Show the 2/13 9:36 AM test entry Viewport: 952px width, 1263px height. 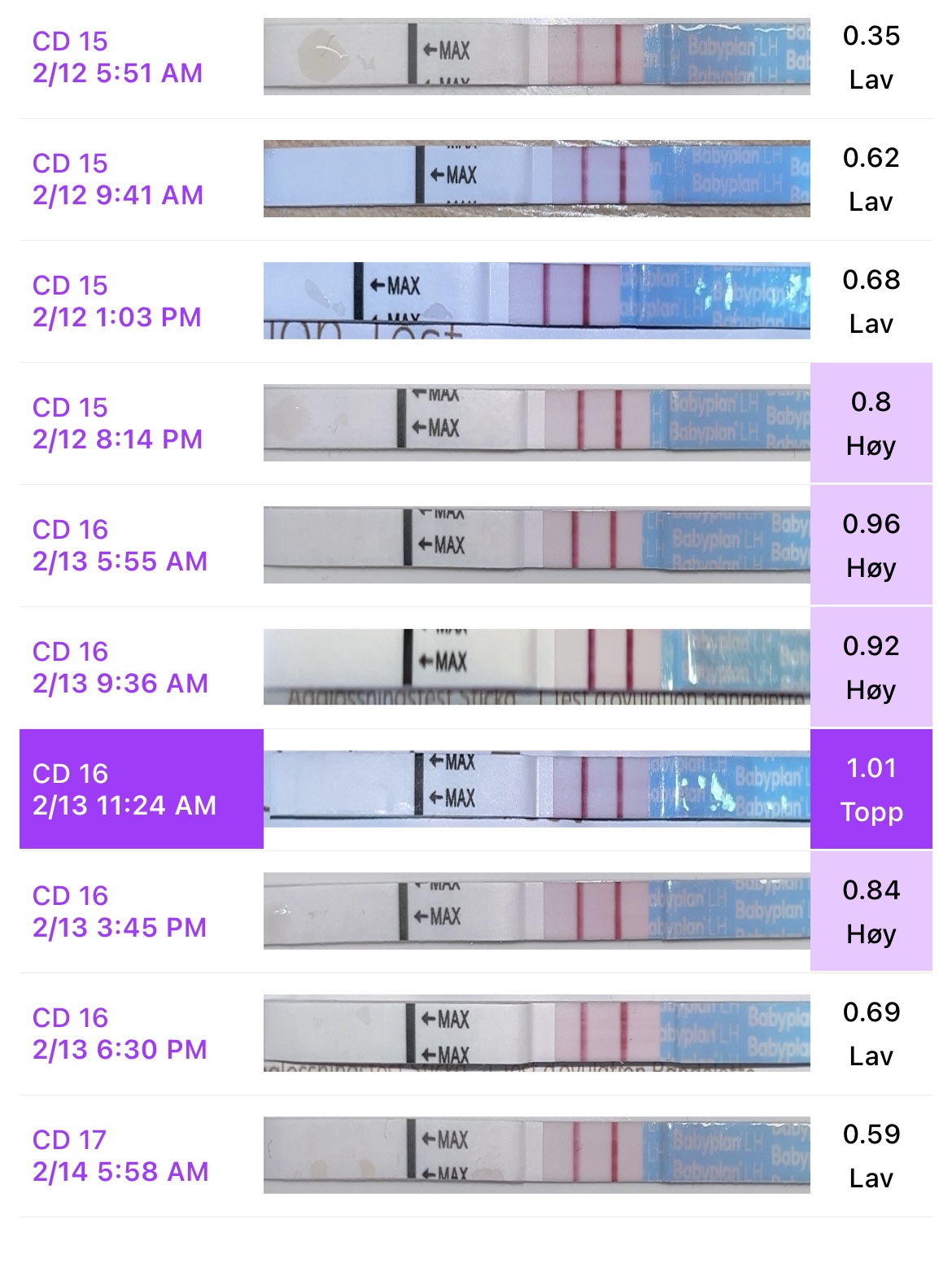point(476,668)
